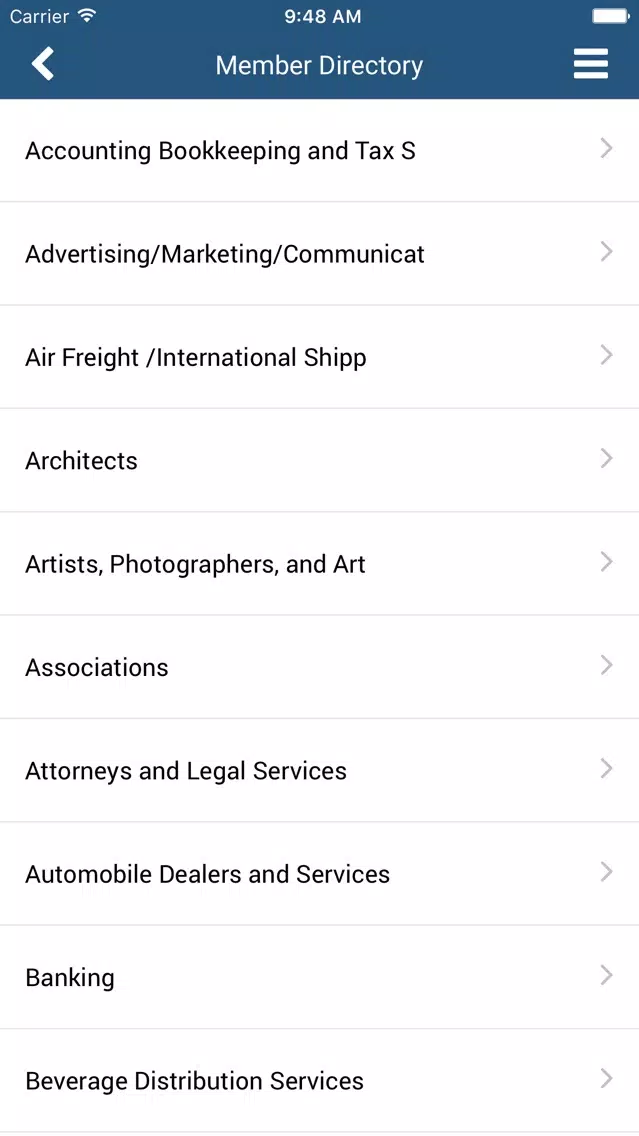Browse the Associations category

tap(320, 667)
